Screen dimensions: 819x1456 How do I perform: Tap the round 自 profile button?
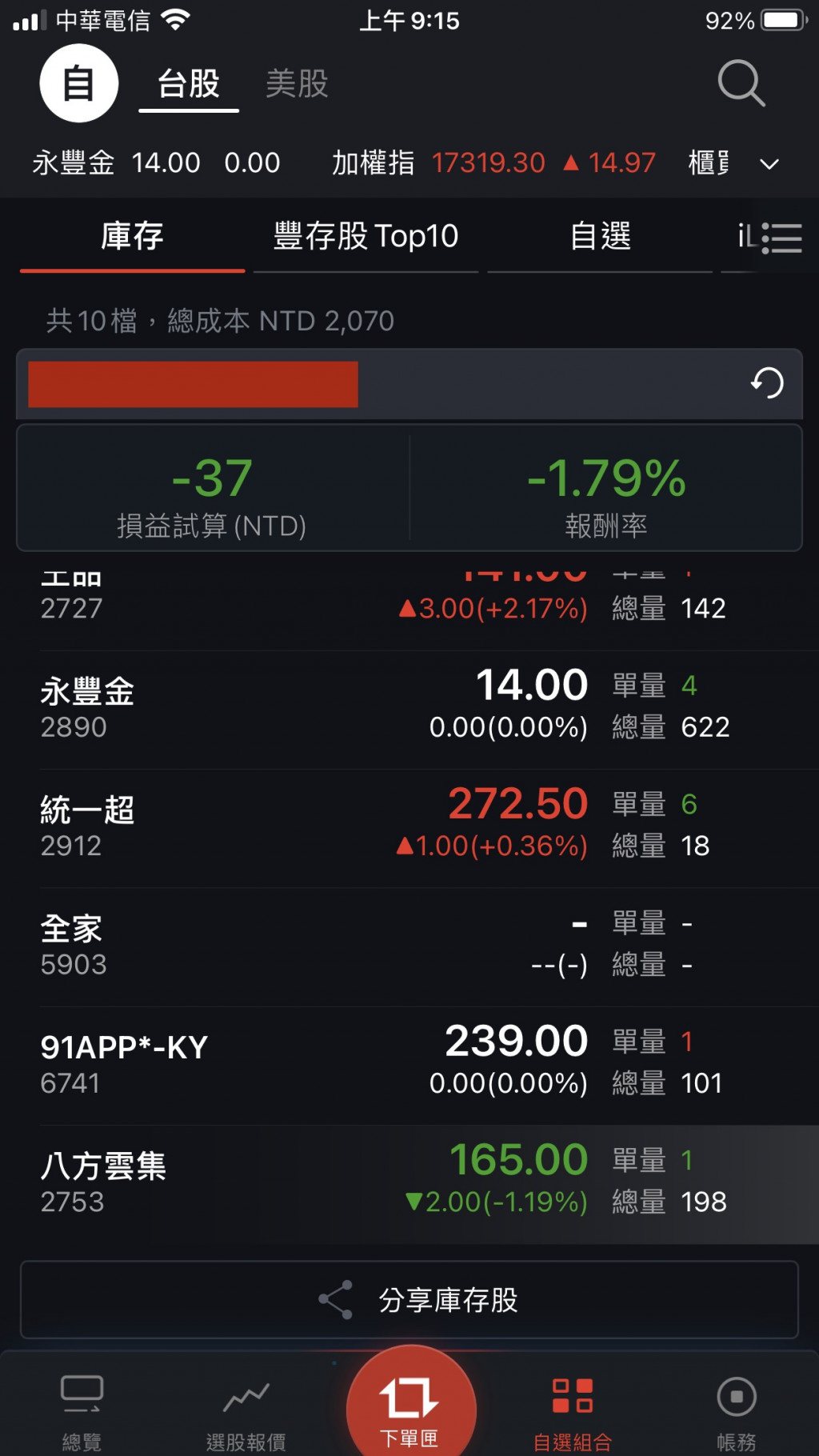click(79, 83)
